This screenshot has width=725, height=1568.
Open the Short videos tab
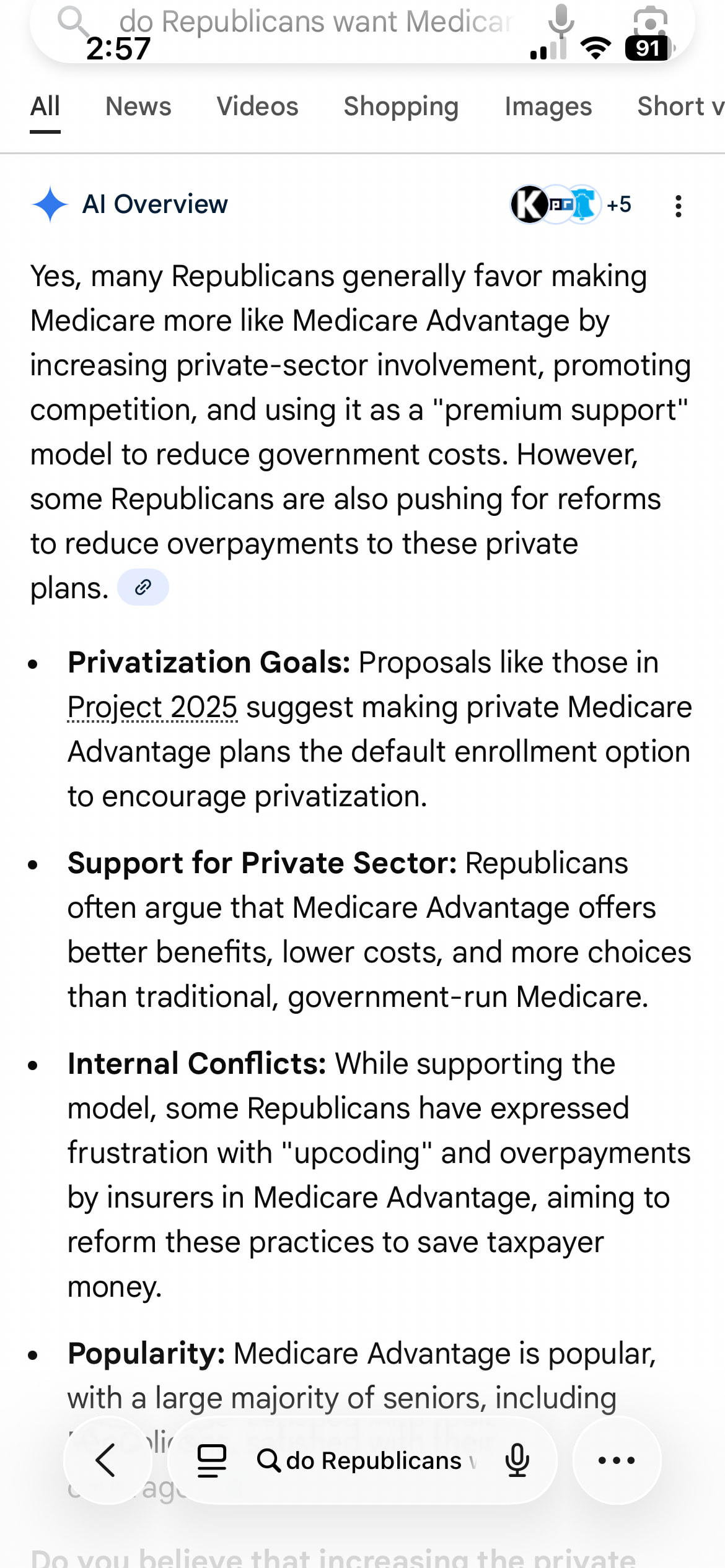tap(680, 107)
